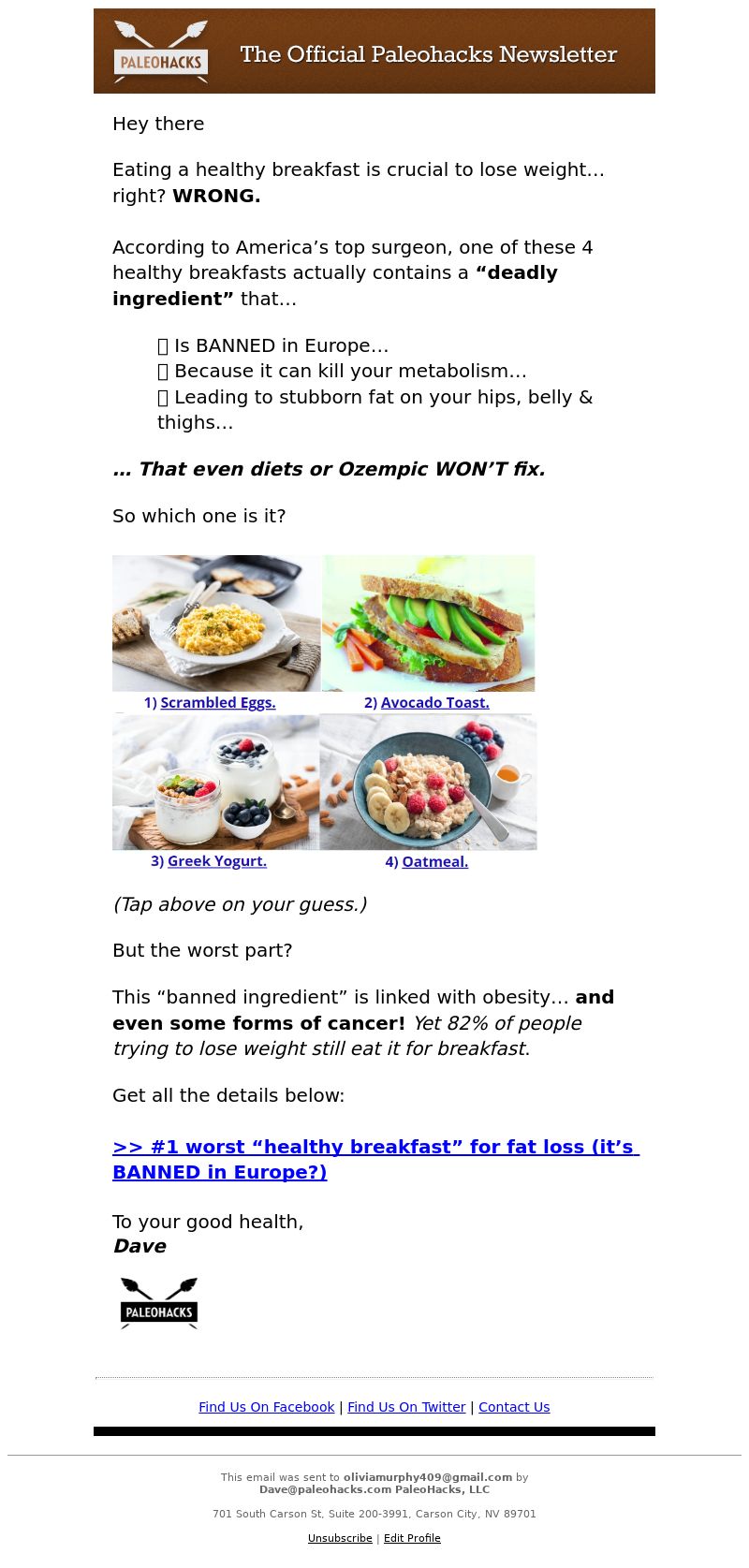This screenshot has width=749, height=1568.
Task: Open the oatmeal bowl photo
Action: tap(429, 783)
